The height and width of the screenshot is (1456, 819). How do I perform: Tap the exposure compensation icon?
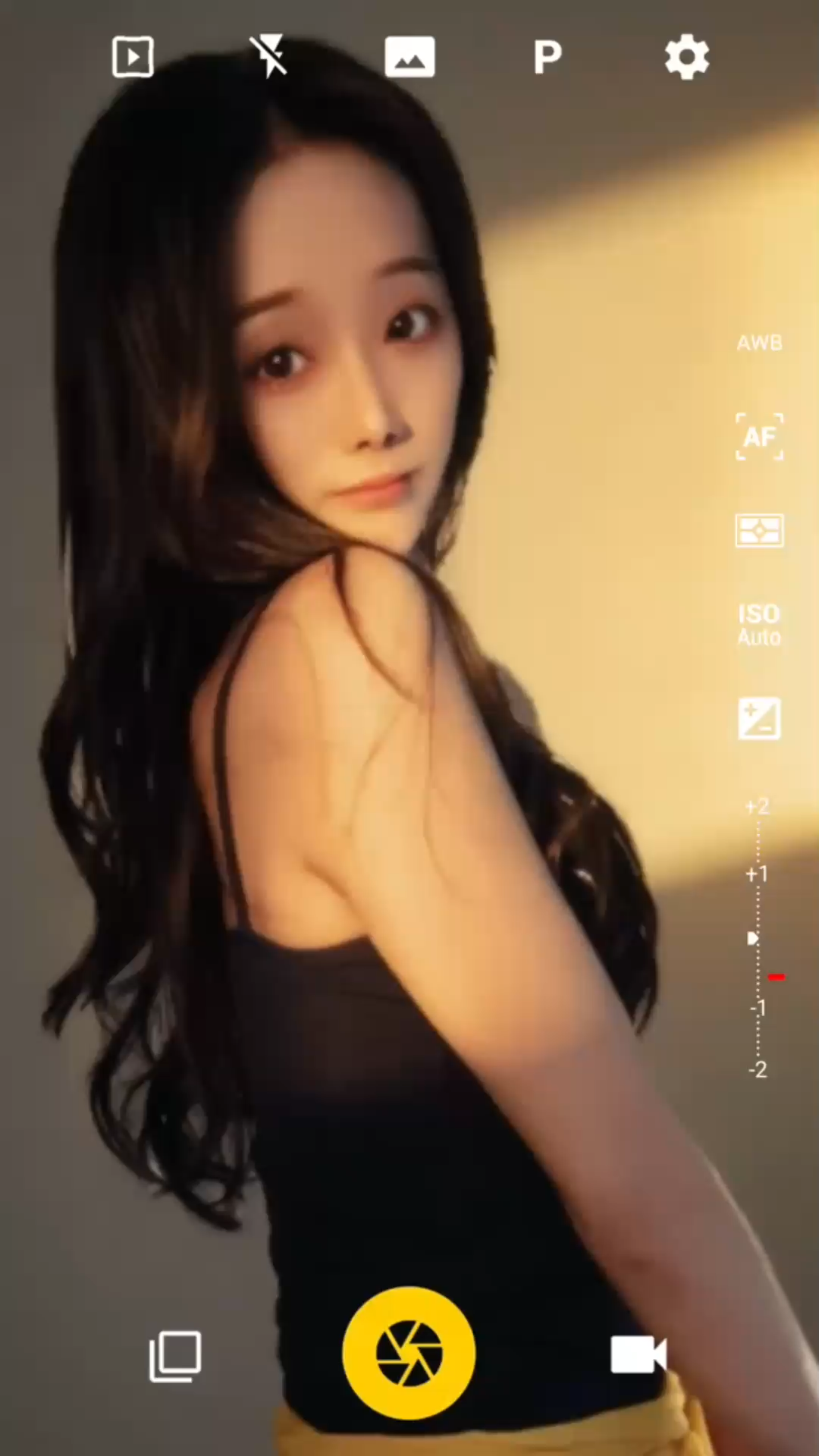click(759, 718)
